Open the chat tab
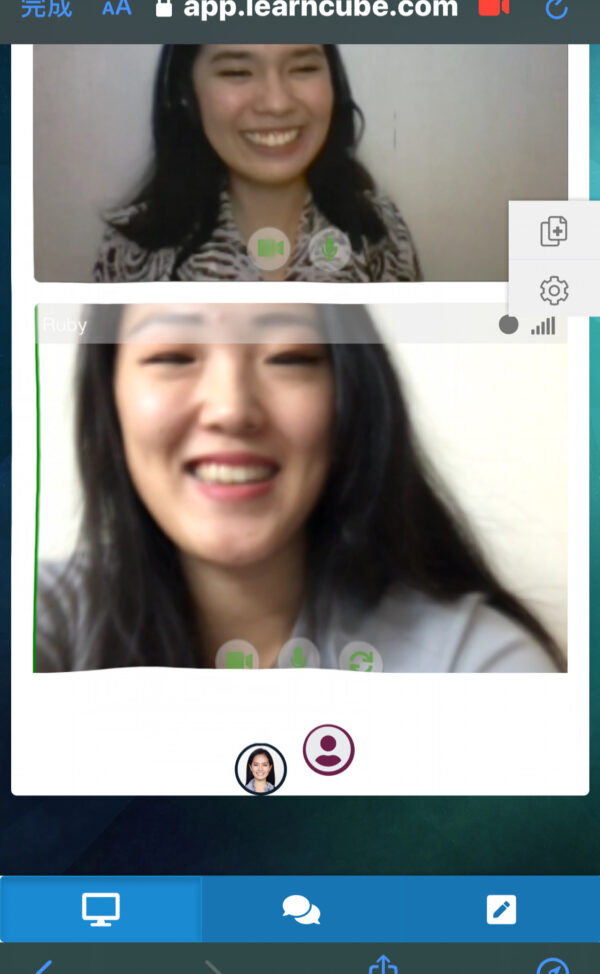 point(301,909)
